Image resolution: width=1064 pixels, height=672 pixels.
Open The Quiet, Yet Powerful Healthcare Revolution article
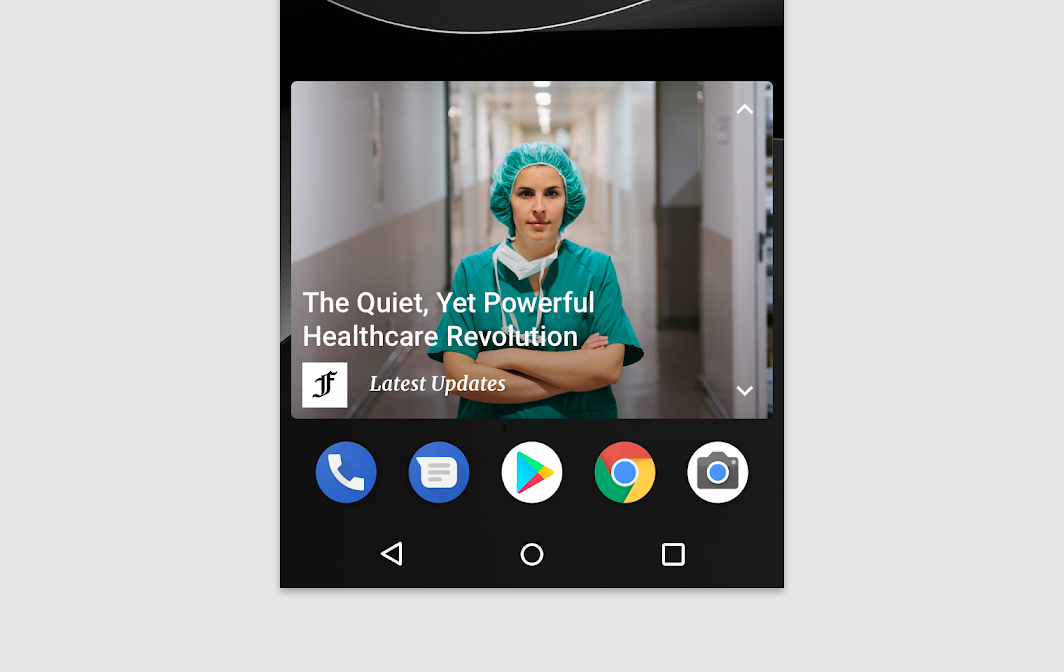(x=449, y=319)
